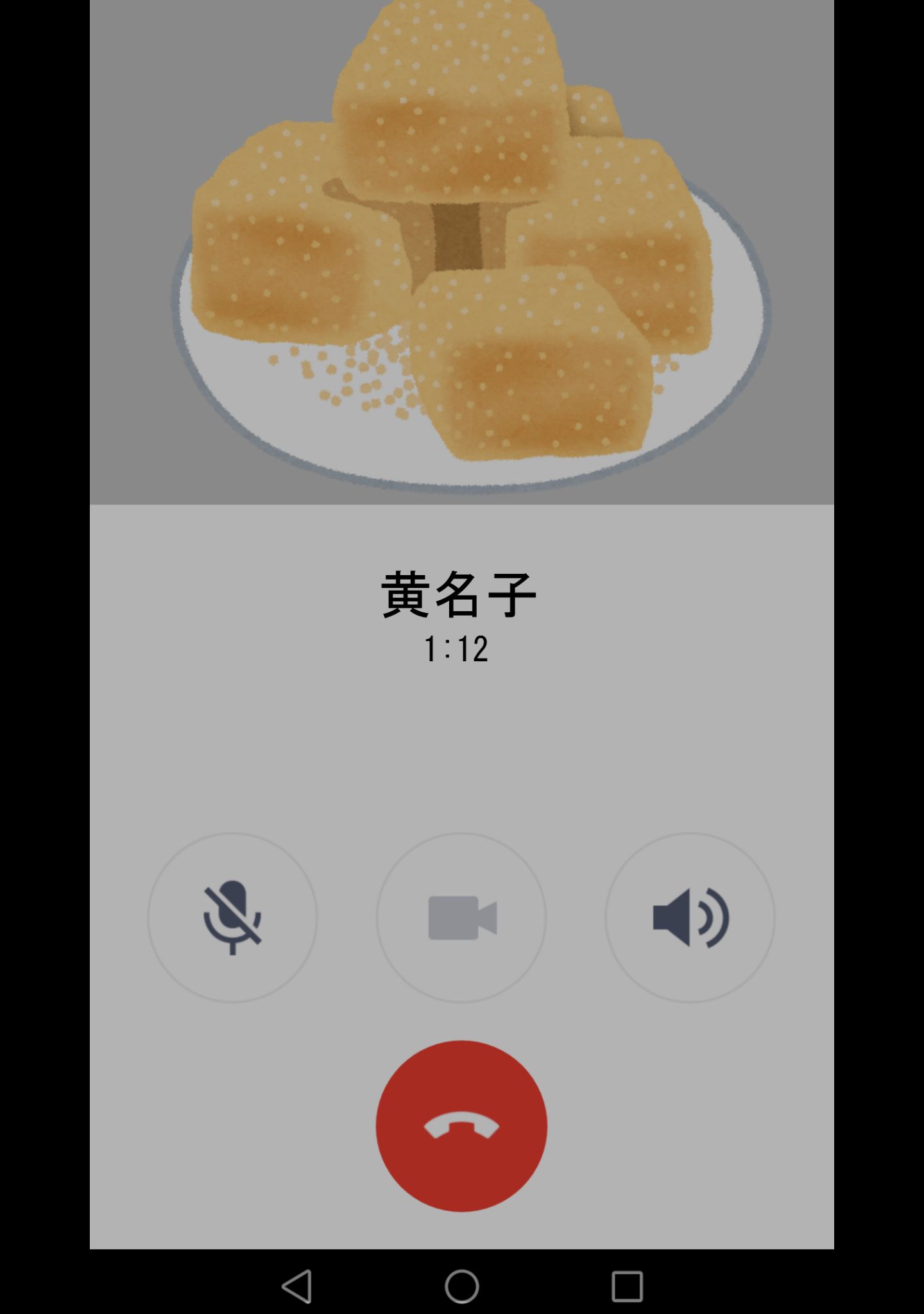
Task: Turn on video camera for the call
Action: 461,917
